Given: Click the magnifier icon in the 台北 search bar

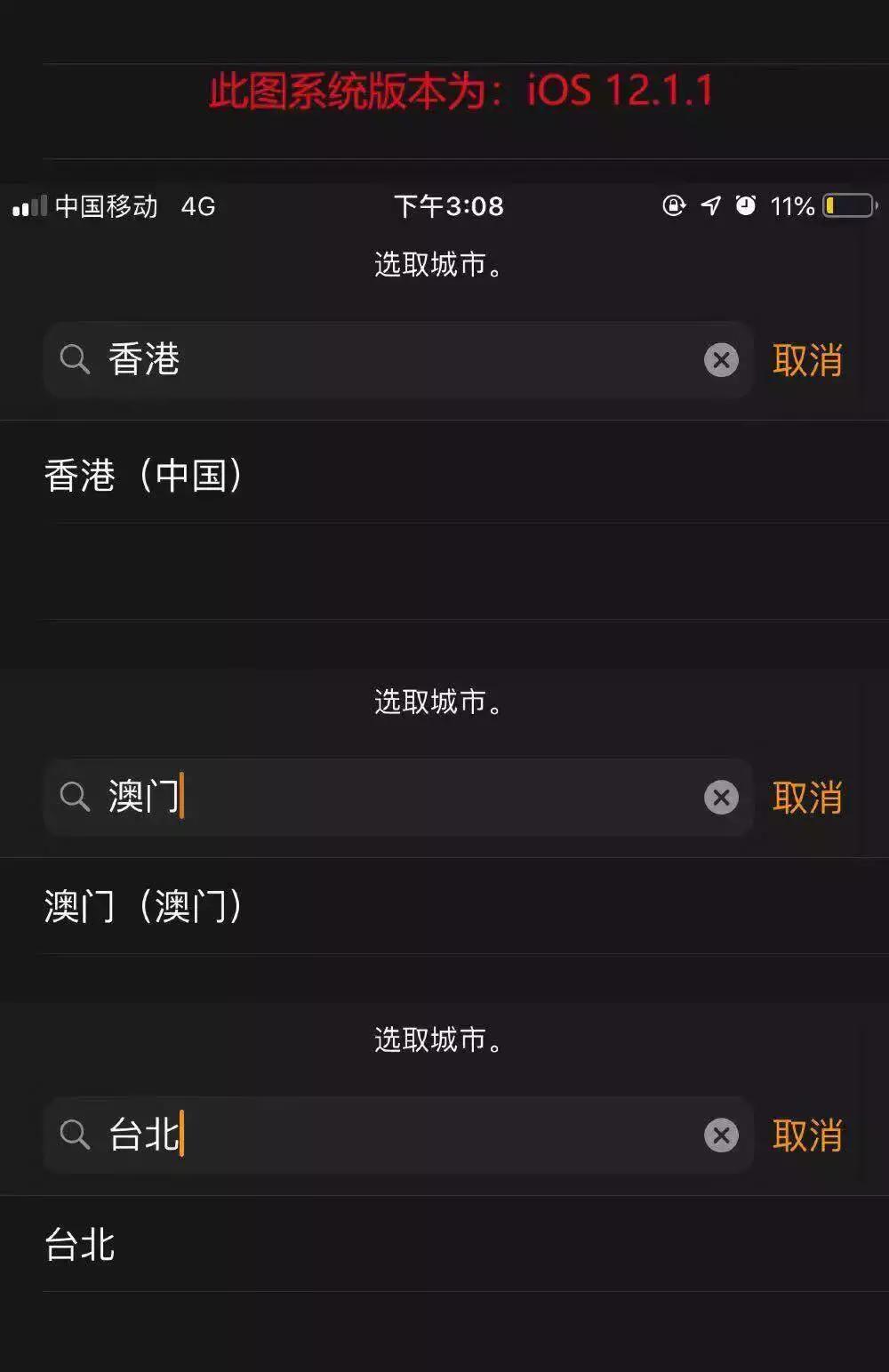Looking at the screenshot, I should click(x=75, y=1135).
